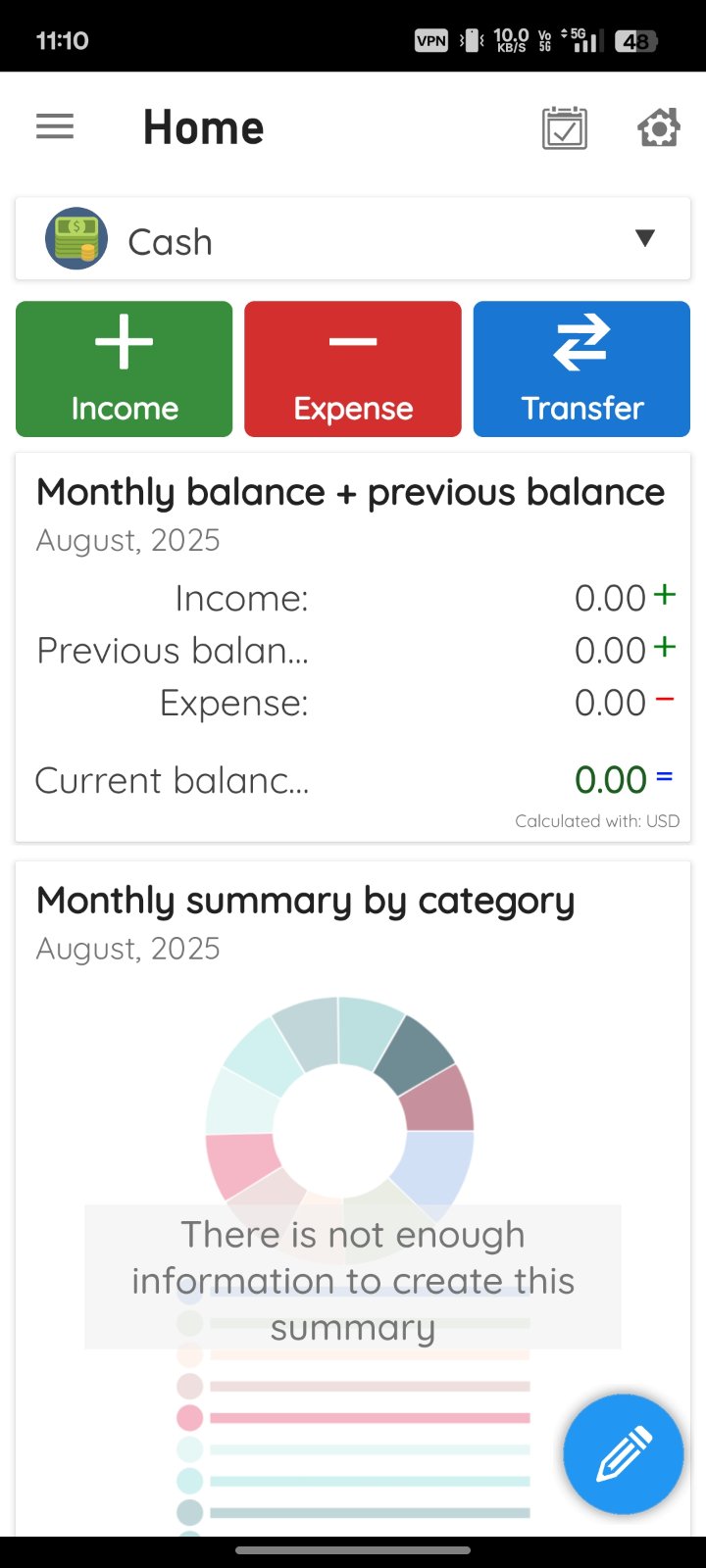Open the Monthly balance card

(x=353, y=647)
